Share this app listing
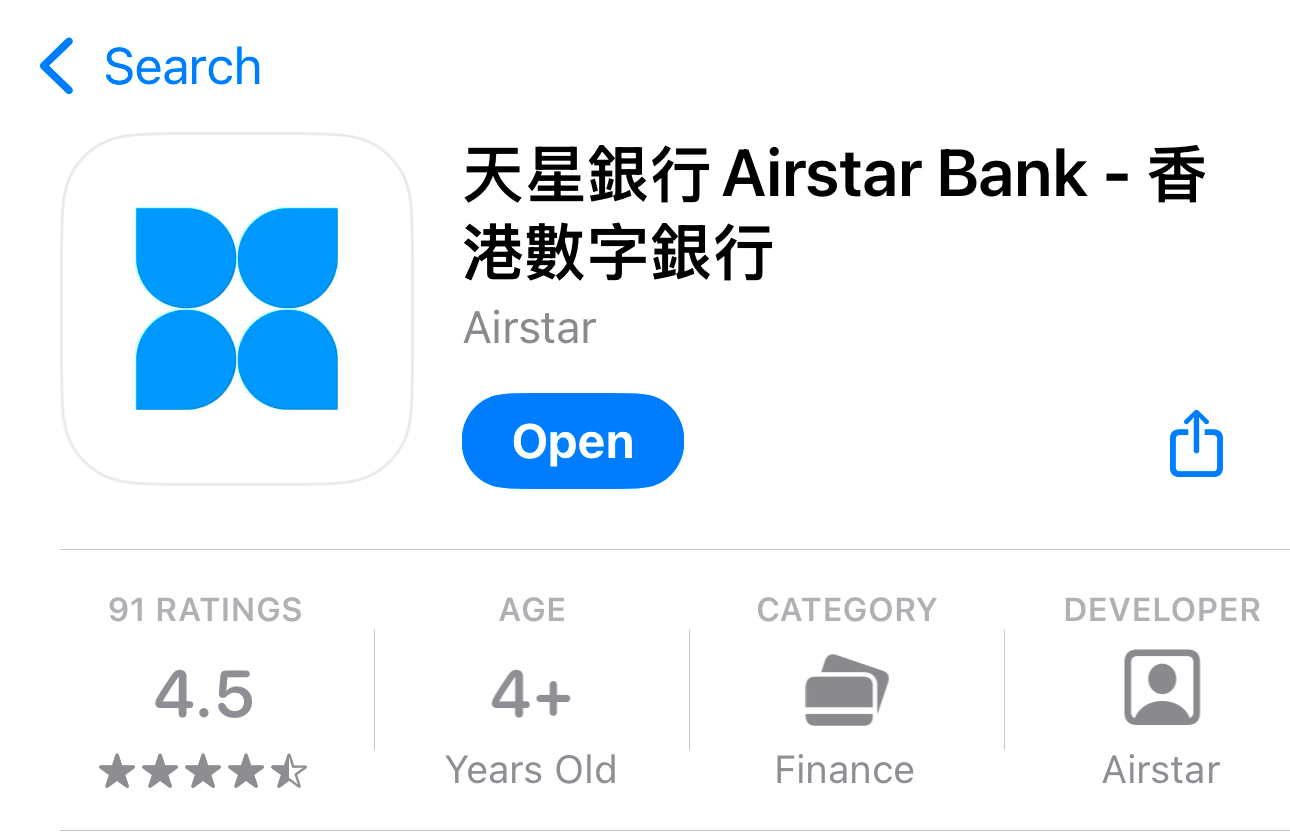Screen dimensions: 1290x833 click(1195, 443)
